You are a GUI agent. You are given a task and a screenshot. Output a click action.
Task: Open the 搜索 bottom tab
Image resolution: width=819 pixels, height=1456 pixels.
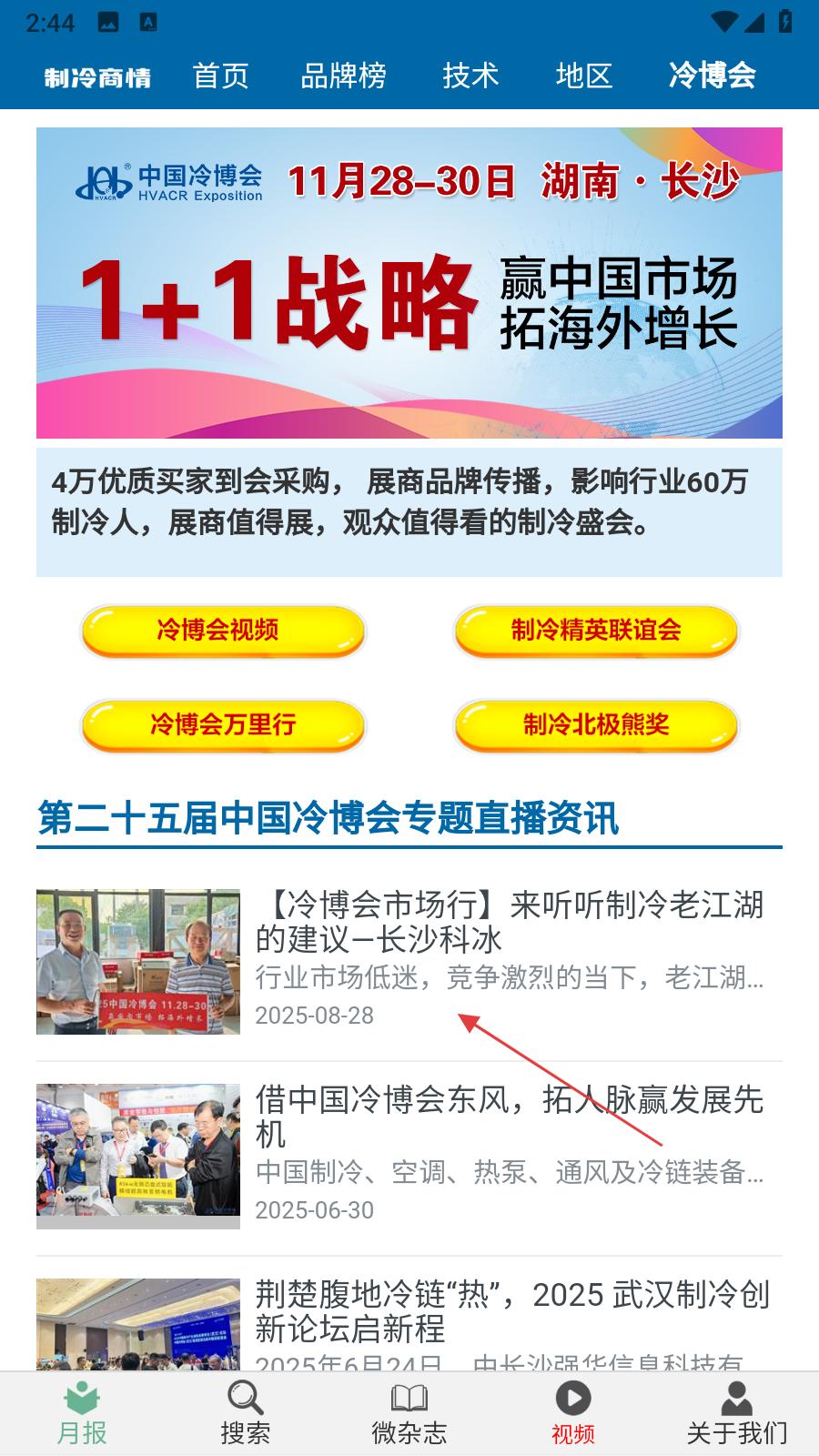point(246,1414)
